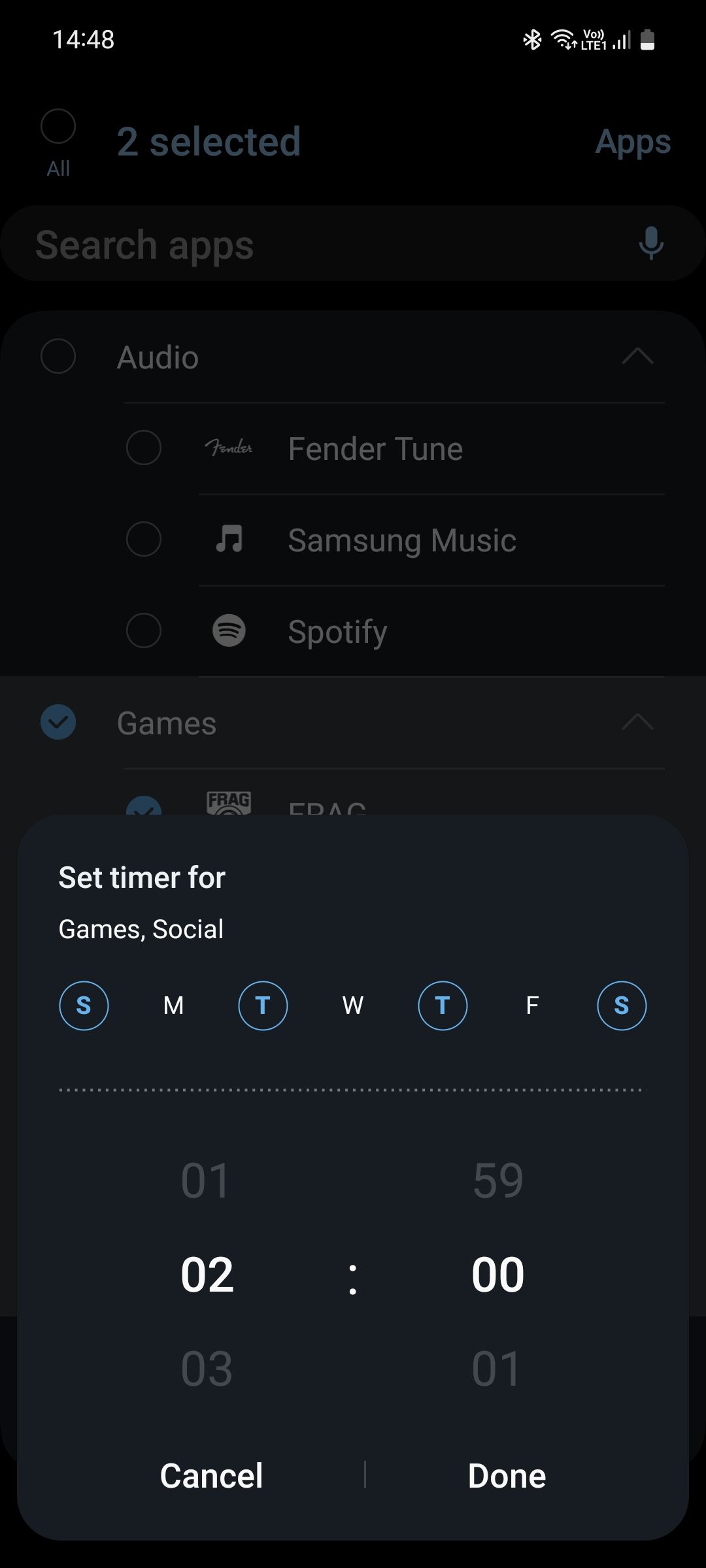Click the Fender Tune app icon
The image size is (706, 1568).
coord(230,448)
